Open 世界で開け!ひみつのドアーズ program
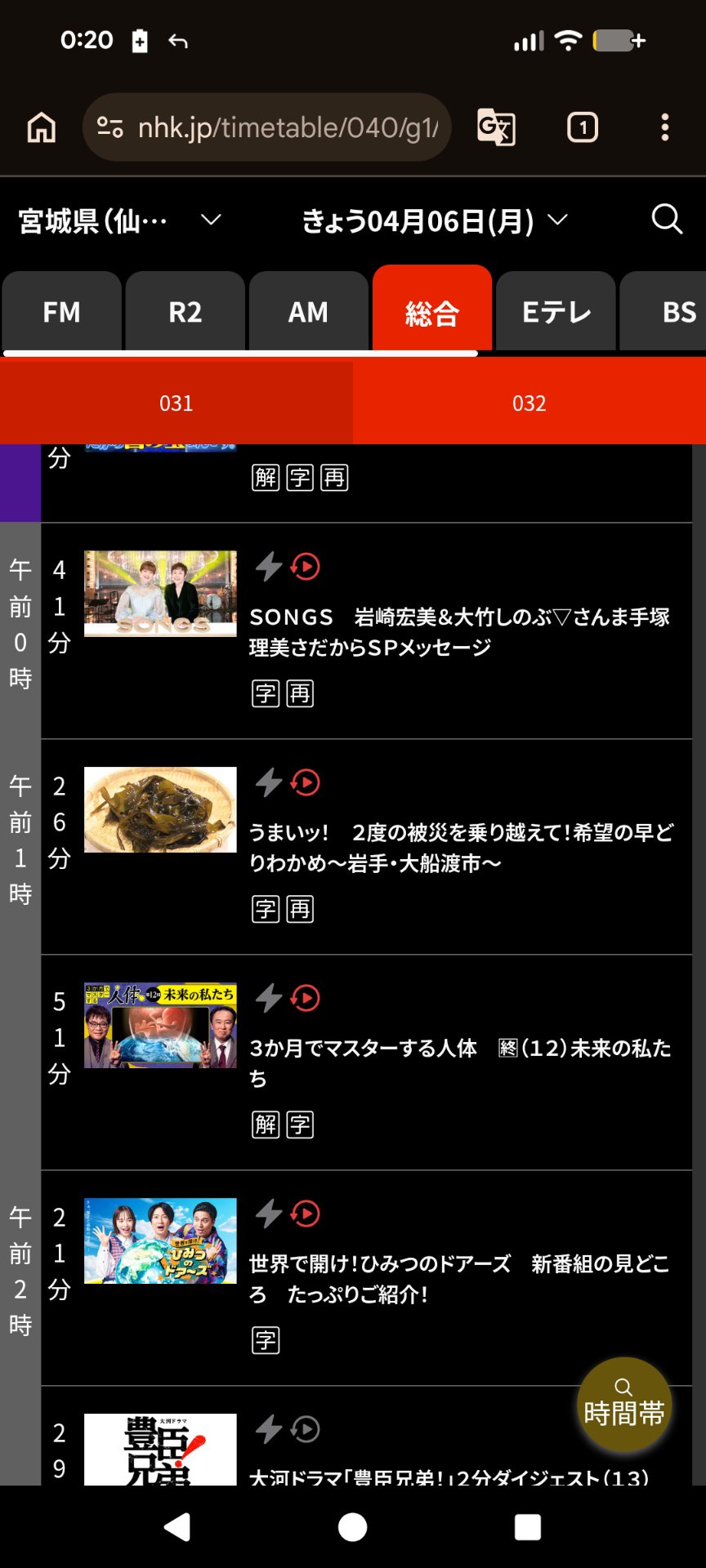Viewport: 706px width, 1568px height. click(459, 1278)
